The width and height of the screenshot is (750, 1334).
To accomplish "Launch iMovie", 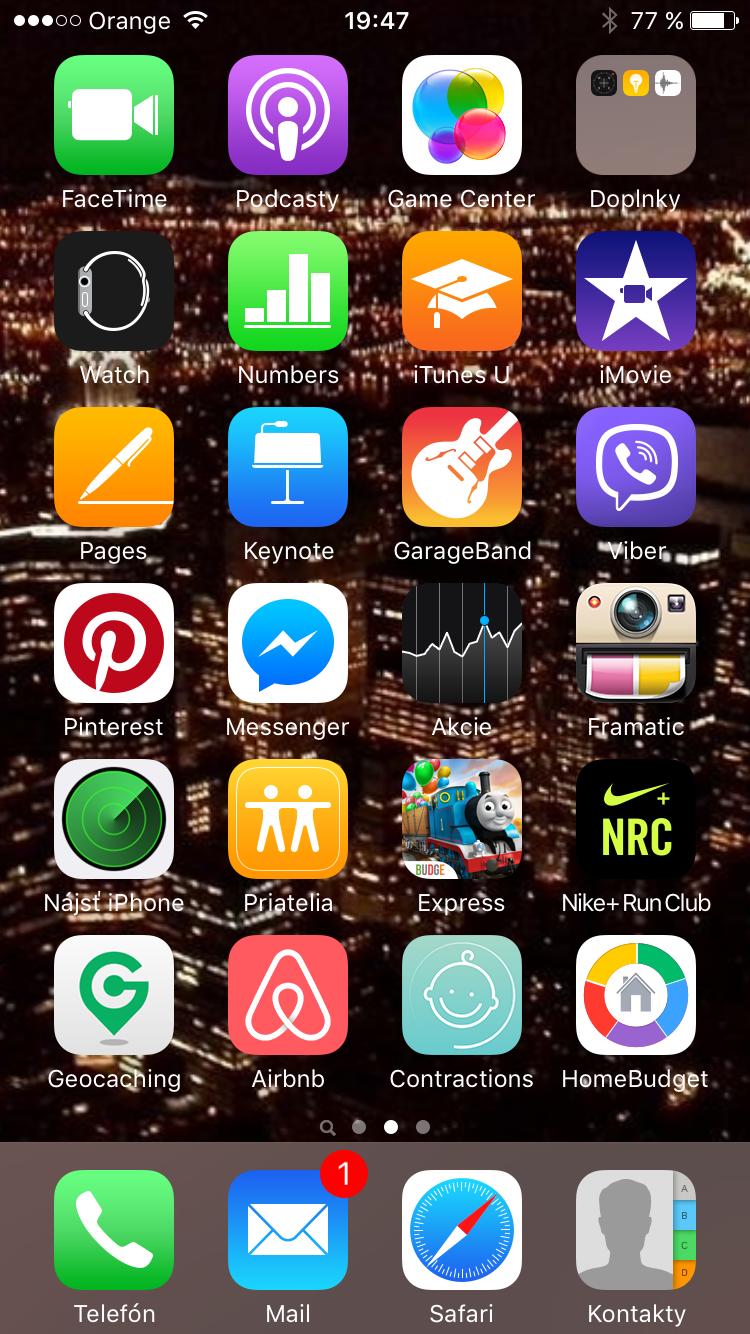I will tap(636, 291).
